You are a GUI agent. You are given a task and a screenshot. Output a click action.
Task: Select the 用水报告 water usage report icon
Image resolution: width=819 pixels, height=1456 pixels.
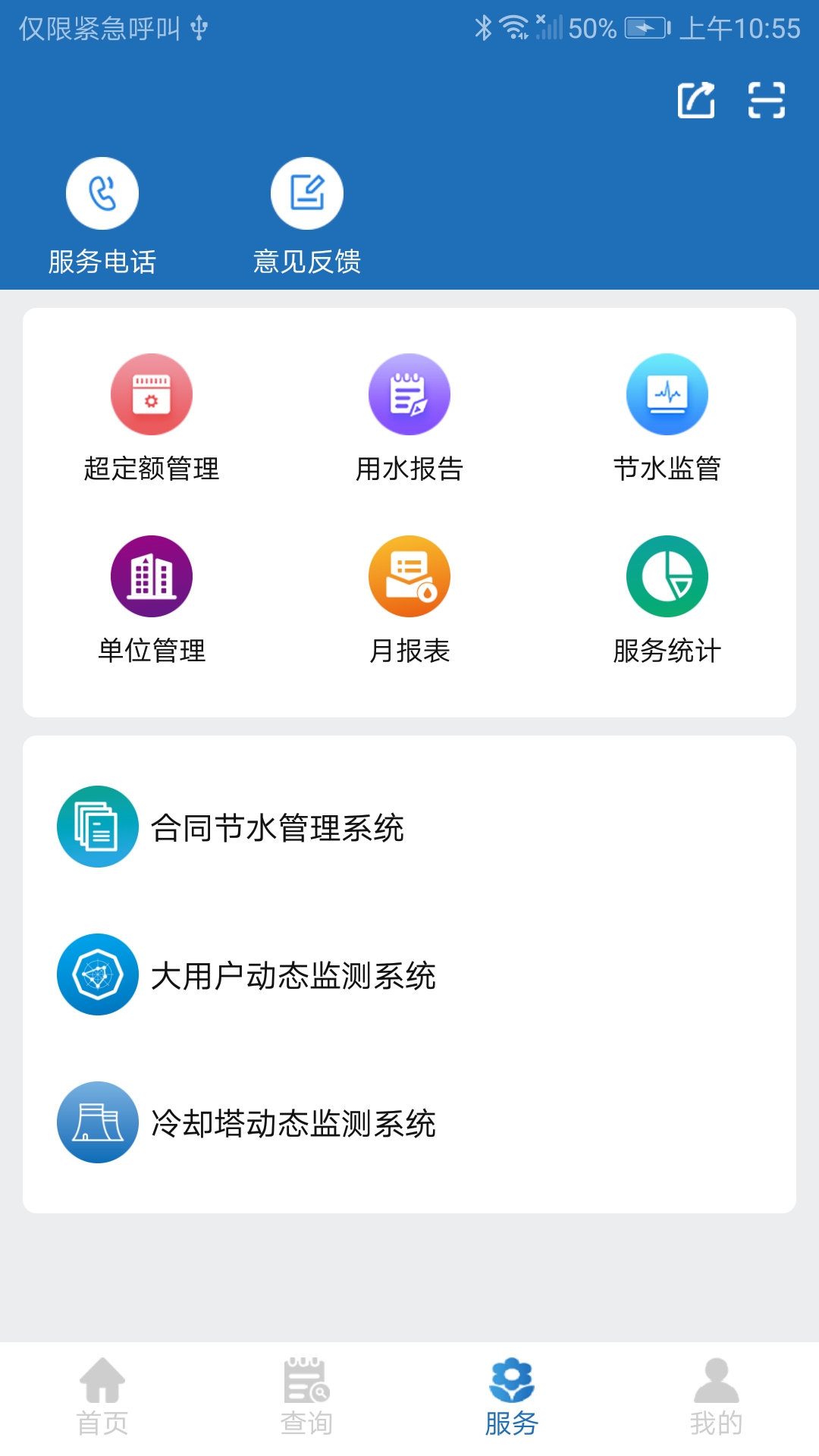point(409,394)
